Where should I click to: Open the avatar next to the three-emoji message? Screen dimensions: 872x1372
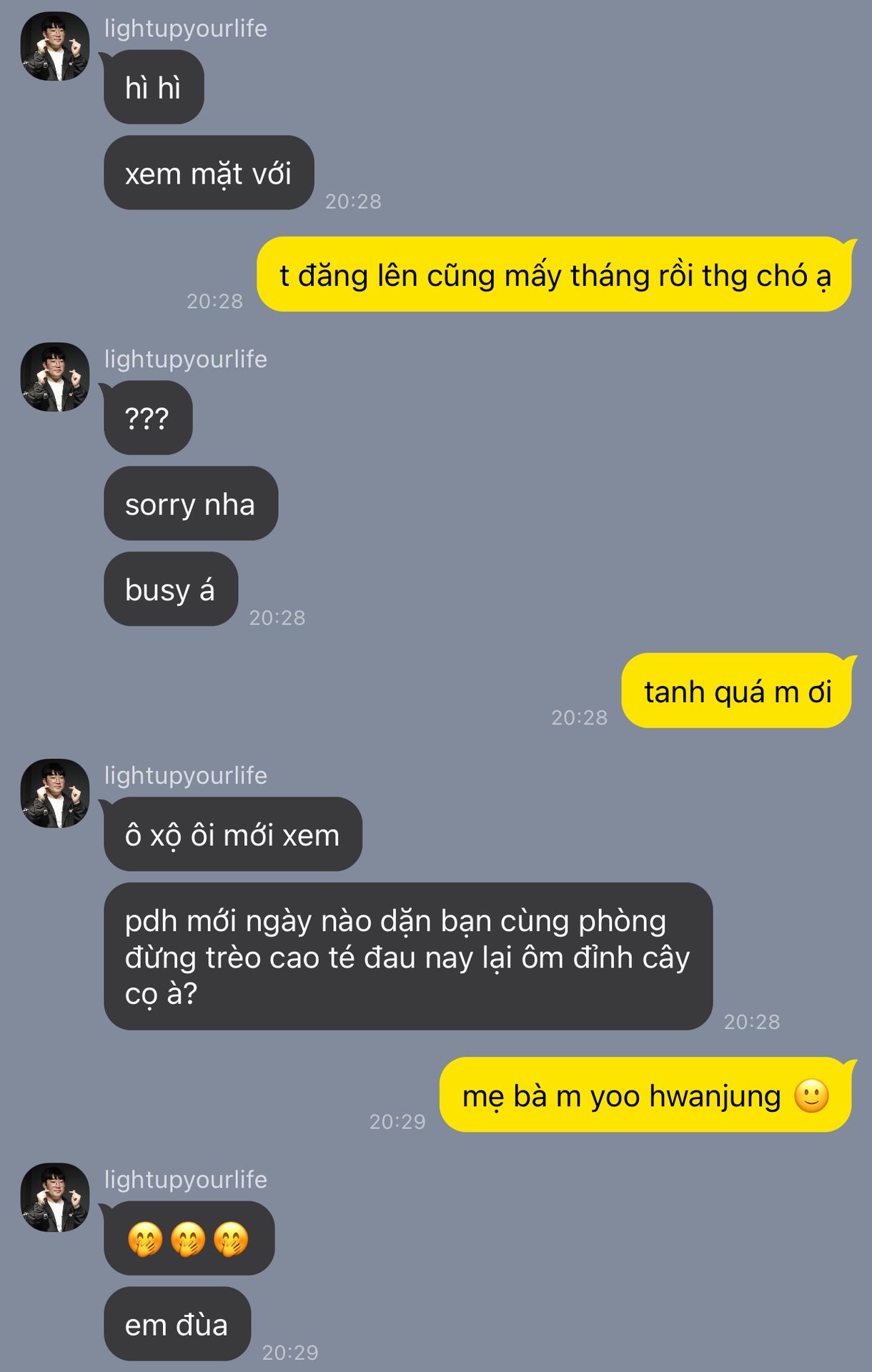[x=55, y=1198]
